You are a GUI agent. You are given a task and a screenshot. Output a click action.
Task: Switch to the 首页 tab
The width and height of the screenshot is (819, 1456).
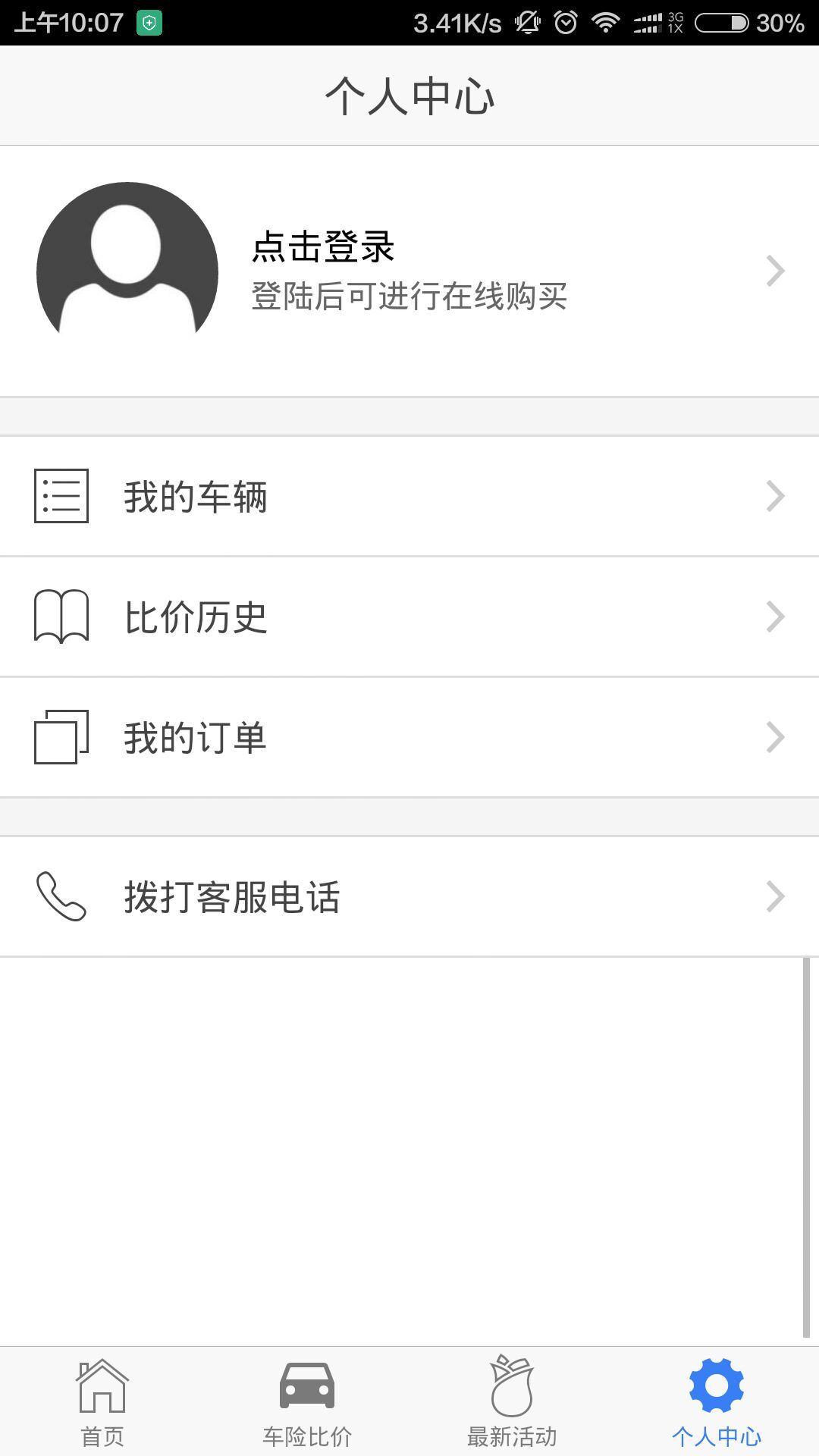(x=102, y=1403)
